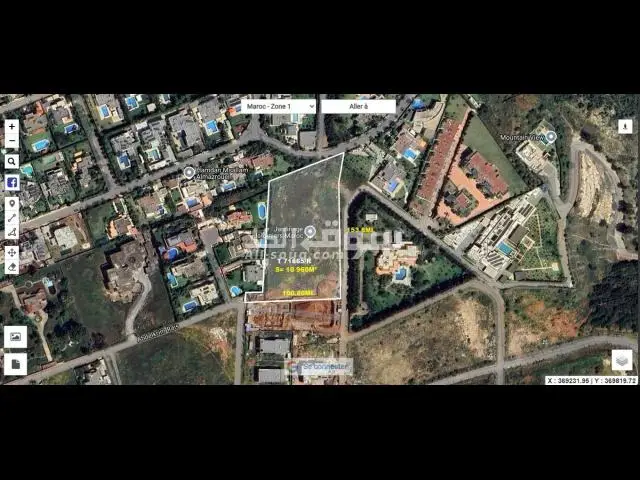This screenshot has height=480, width=640.
Task: Activate the move tool
Action: pyautogui.click(x=12, y=252)
